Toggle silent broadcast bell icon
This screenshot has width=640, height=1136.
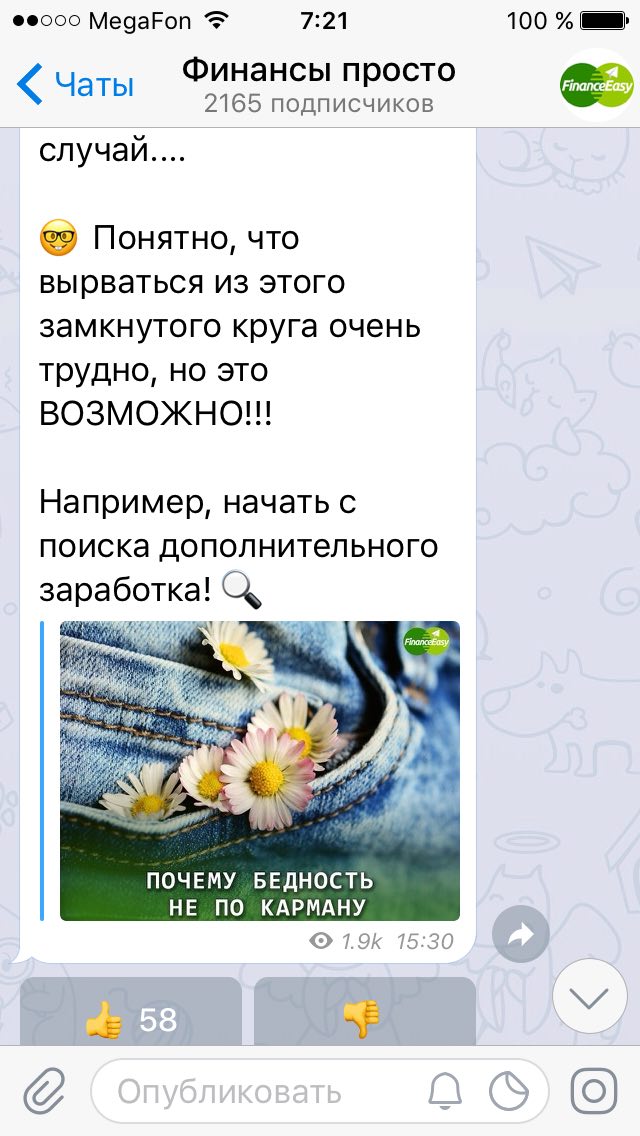(x=446, y=1091)
